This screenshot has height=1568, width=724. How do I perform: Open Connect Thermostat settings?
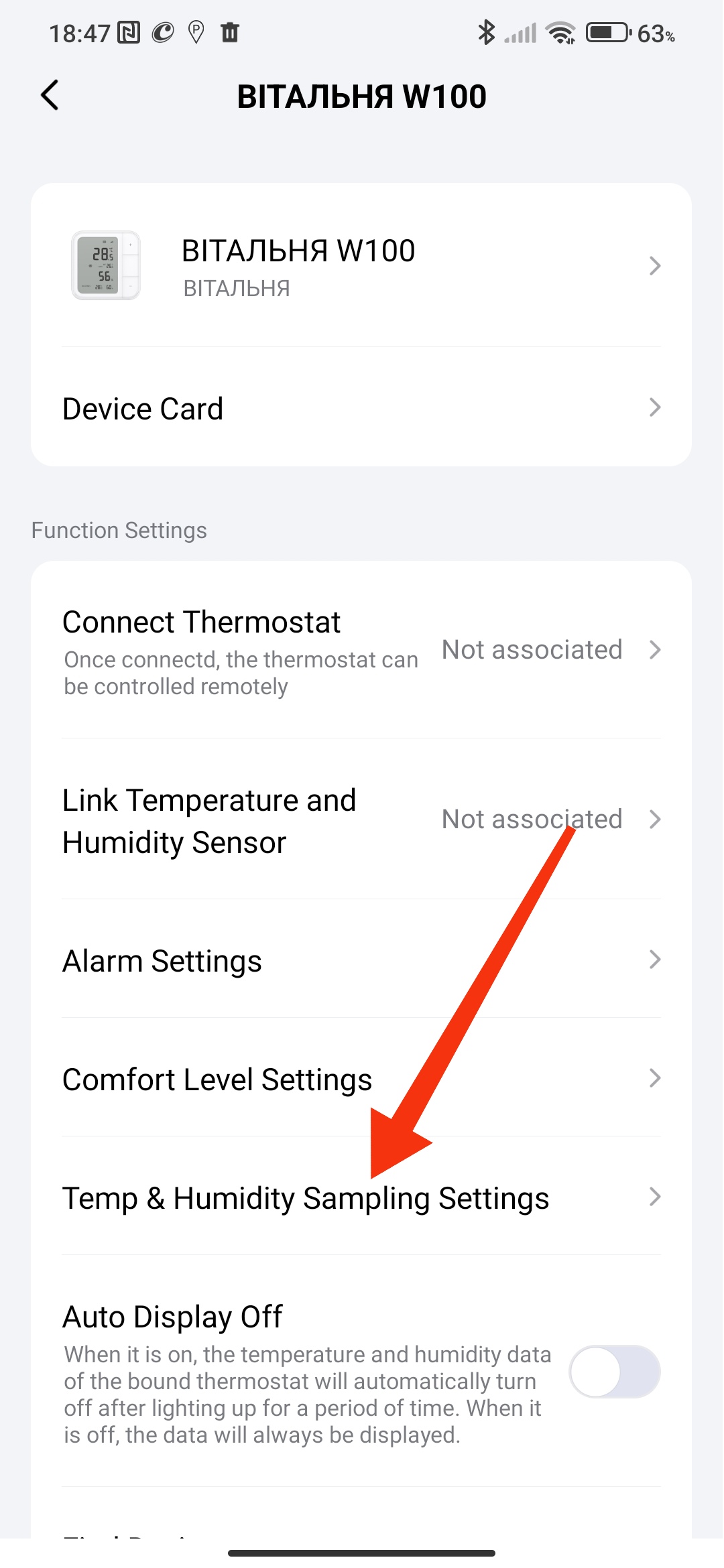(x=361, y=650)
